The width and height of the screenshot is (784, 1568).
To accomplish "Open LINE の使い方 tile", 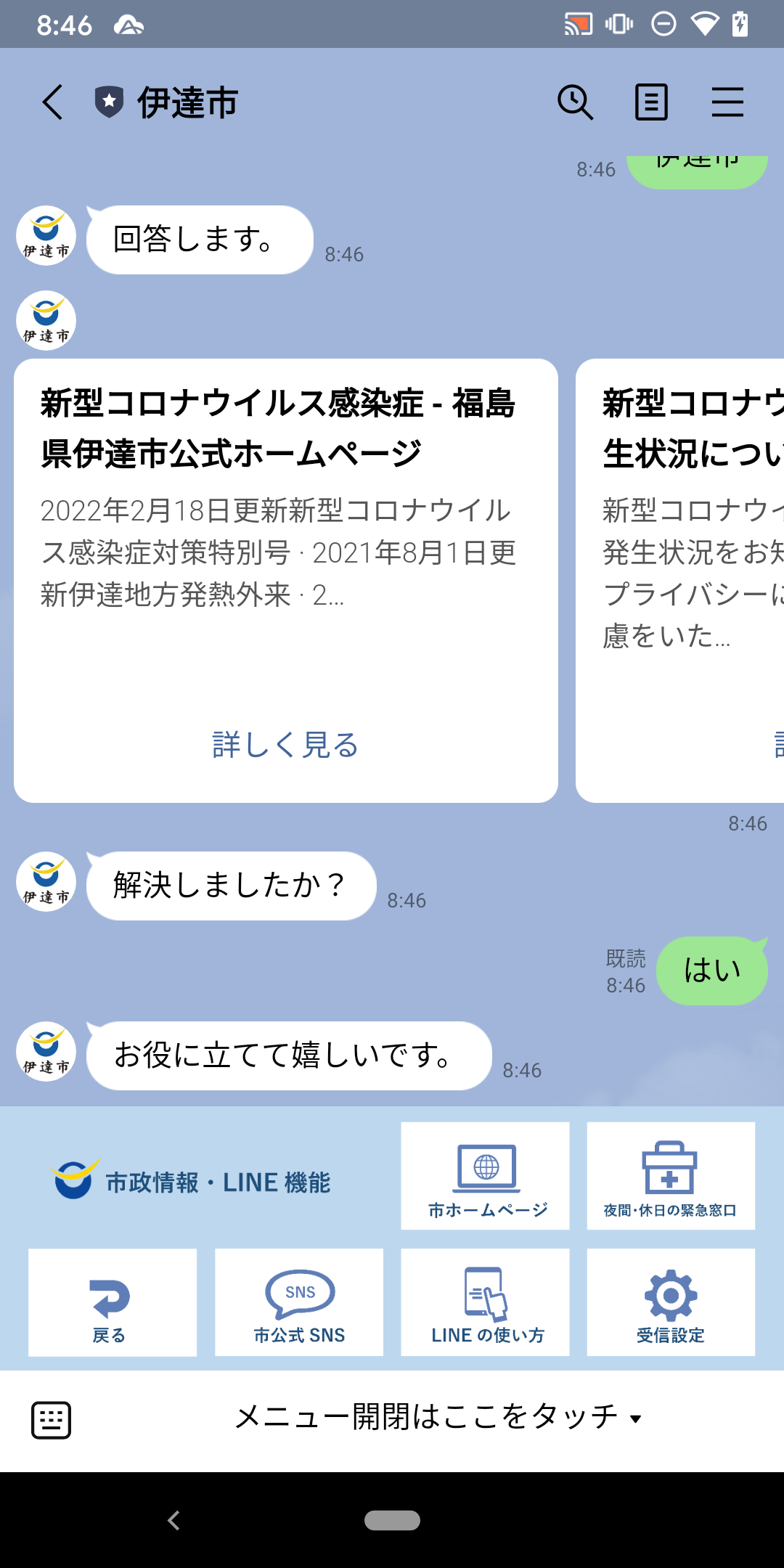I will (x=485, y=1302).
